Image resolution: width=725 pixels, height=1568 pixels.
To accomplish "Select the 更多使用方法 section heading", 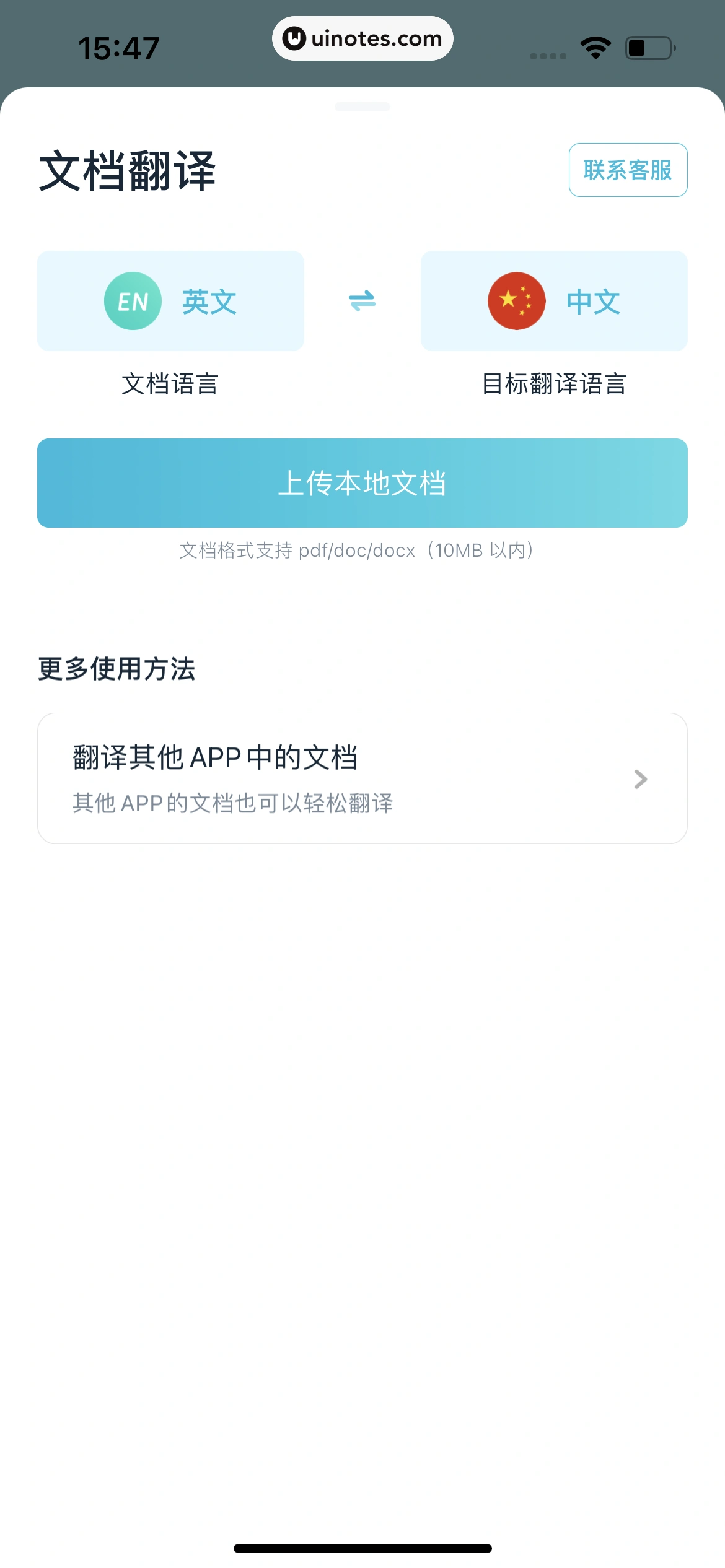I will 115,670.
